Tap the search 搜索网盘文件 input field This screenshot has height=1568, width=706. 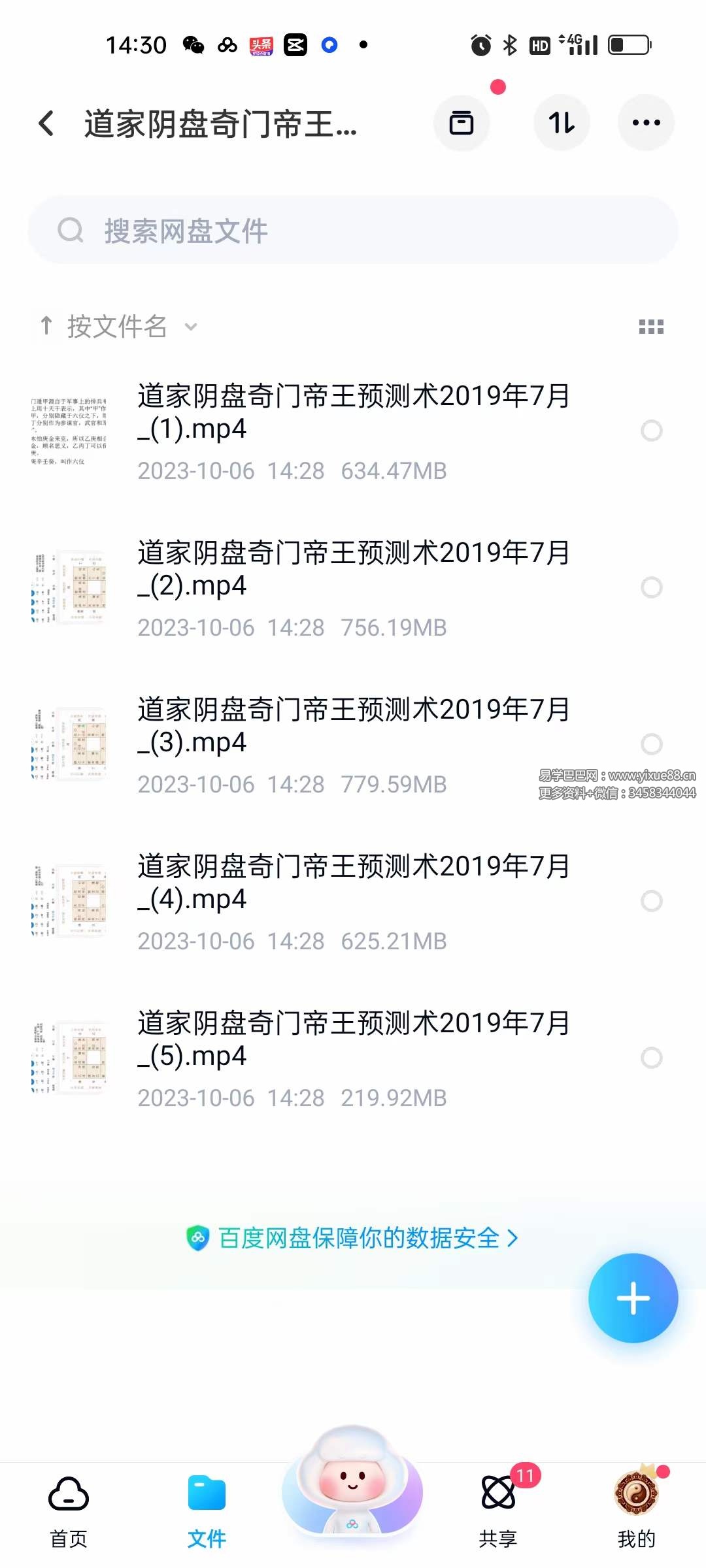(x=353, y=230)
